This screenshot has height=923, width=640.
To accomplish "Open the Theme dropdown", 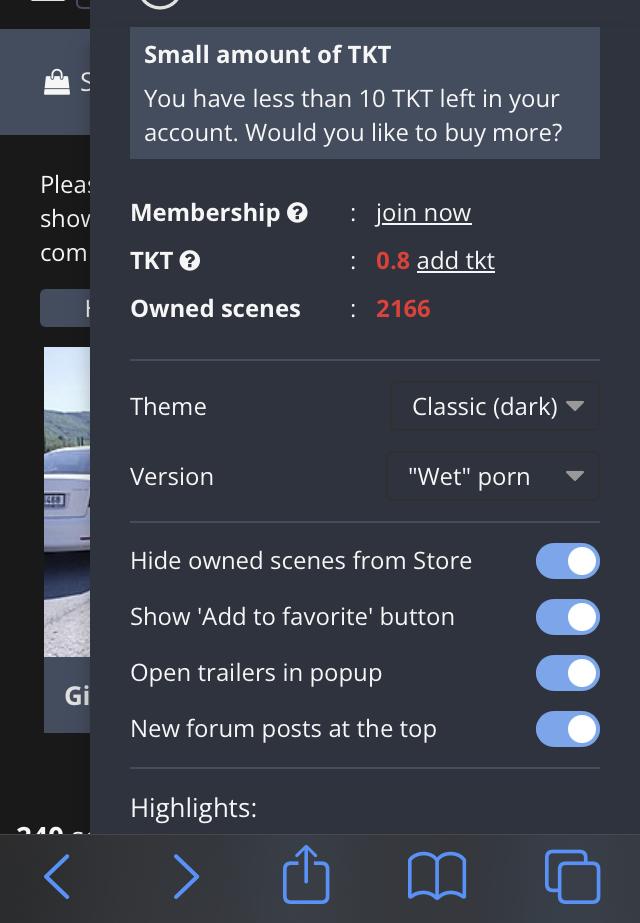I will pyautogui.click(x=495, y=407).
